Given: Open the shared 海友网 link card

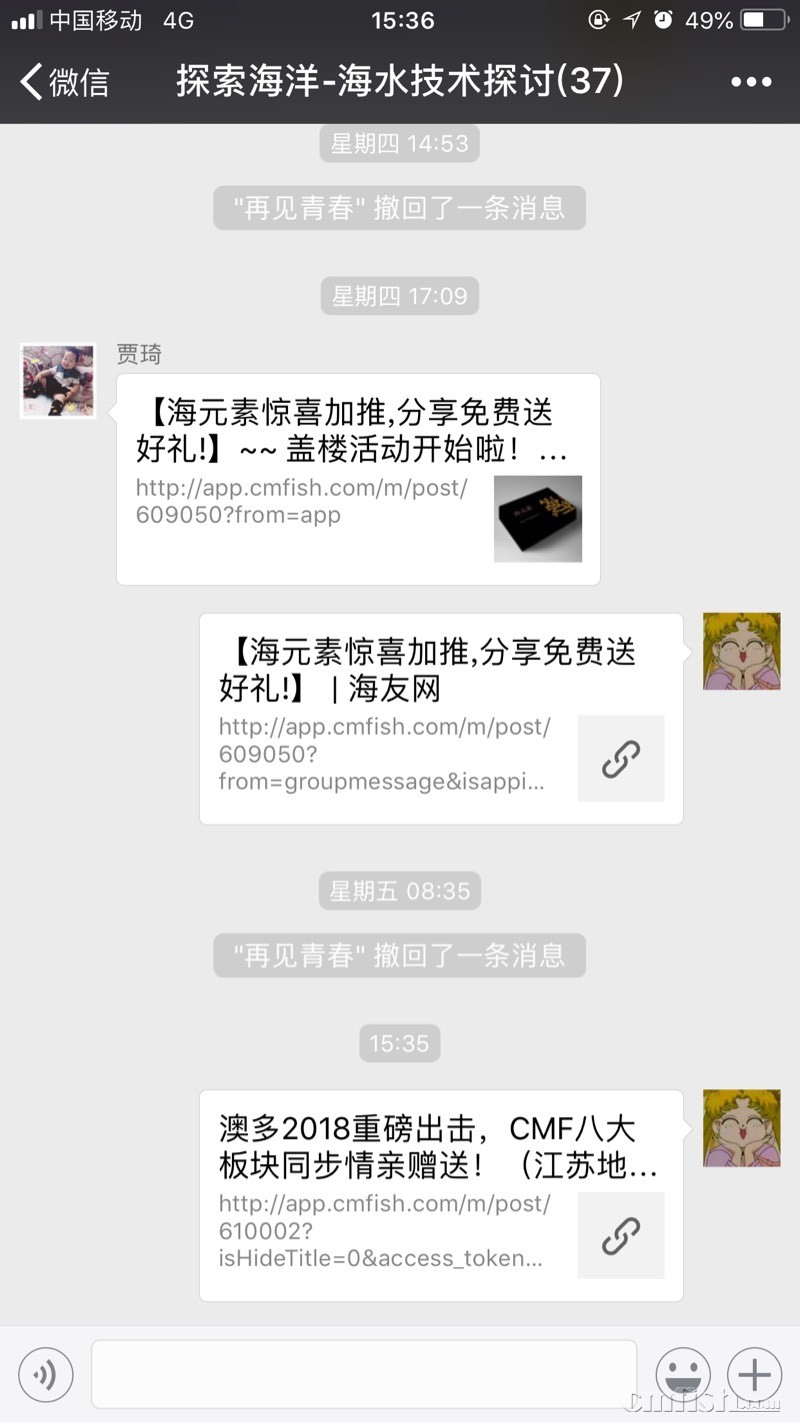Looking at the screenshot, I should (441, 718).
